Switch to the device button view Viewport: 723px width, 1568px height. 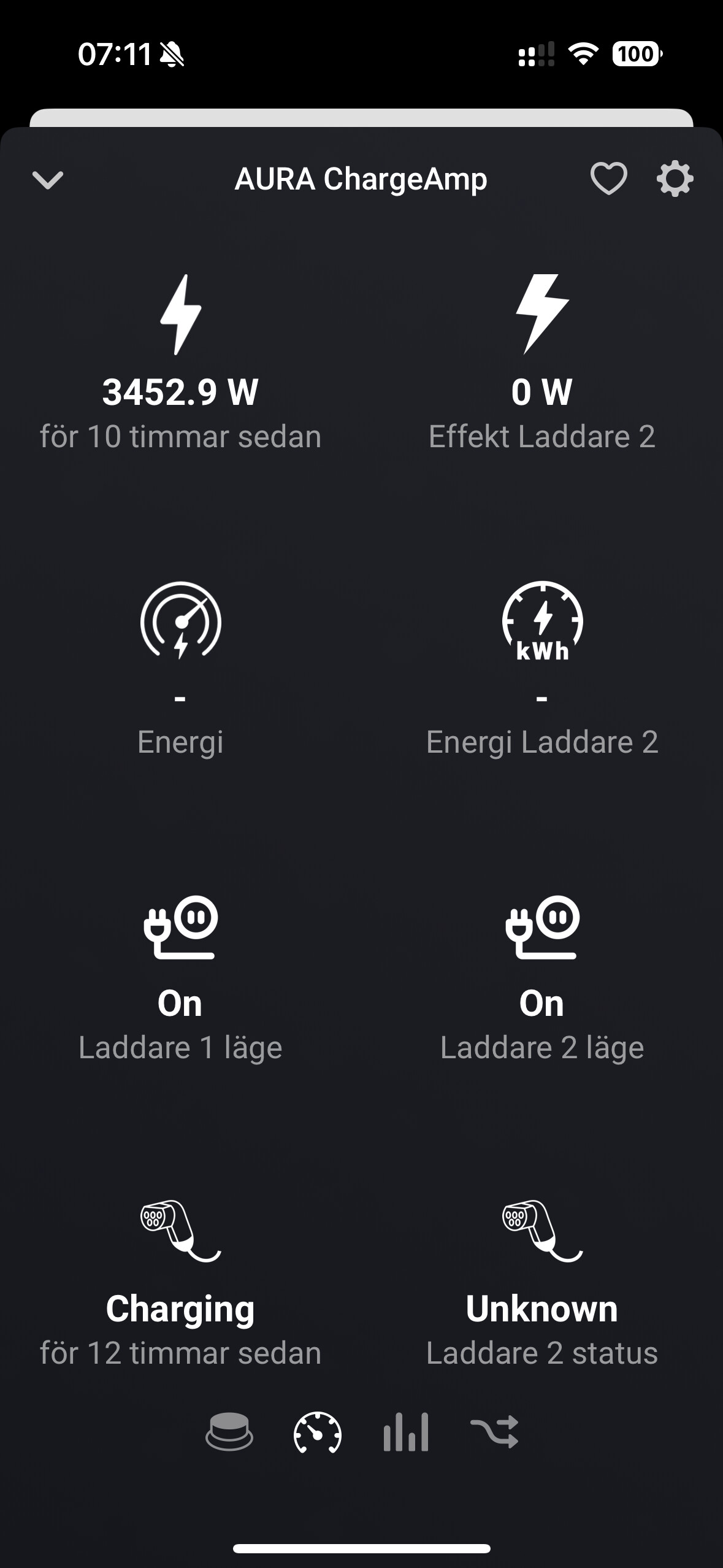tap(229, 1432)
